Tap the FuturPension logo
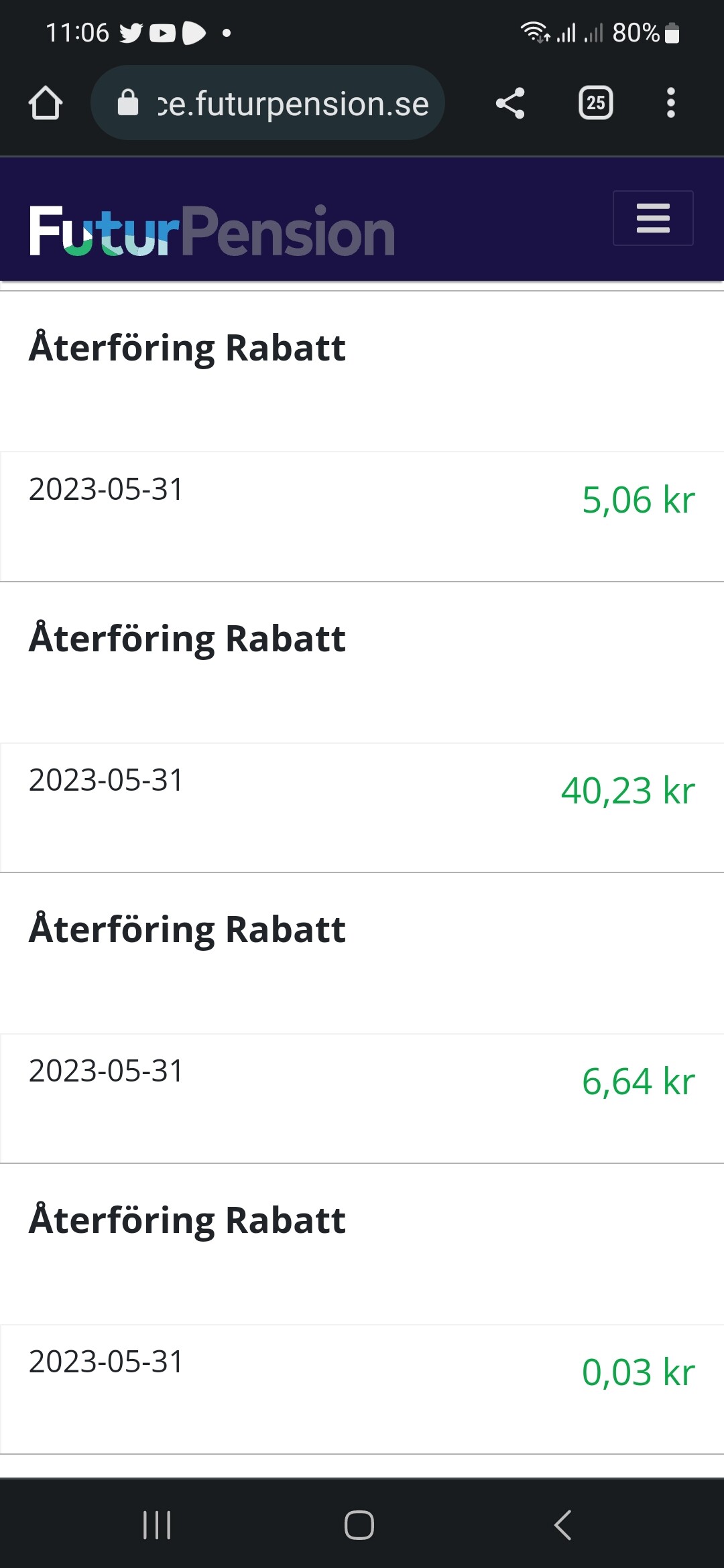Screen dimensions: 724x1568 (x=211, y=231)
